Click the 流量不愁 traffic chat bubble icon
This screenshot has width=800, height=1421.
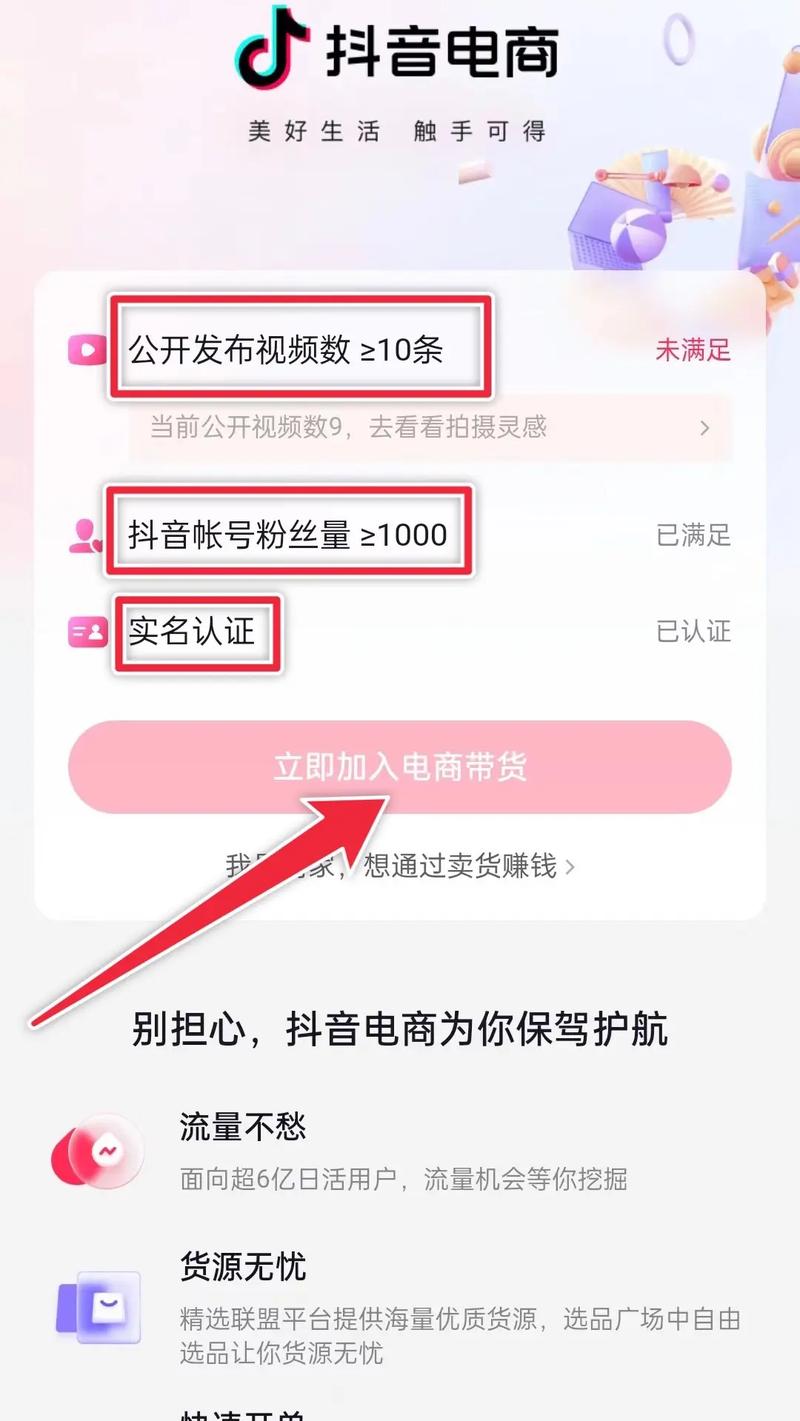click(96, 1151)
